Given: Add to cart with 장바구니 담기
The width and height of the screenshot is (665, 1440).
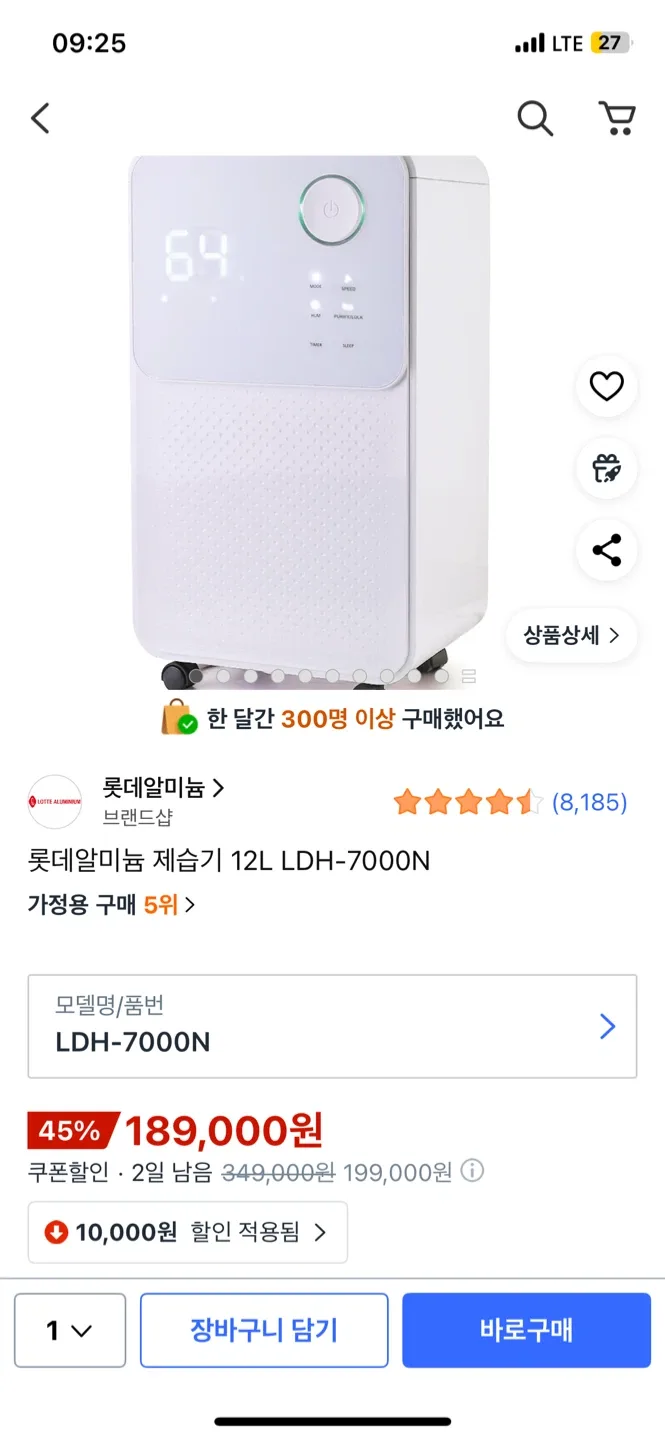Looking at the screenshot, I should [264, 1330].
